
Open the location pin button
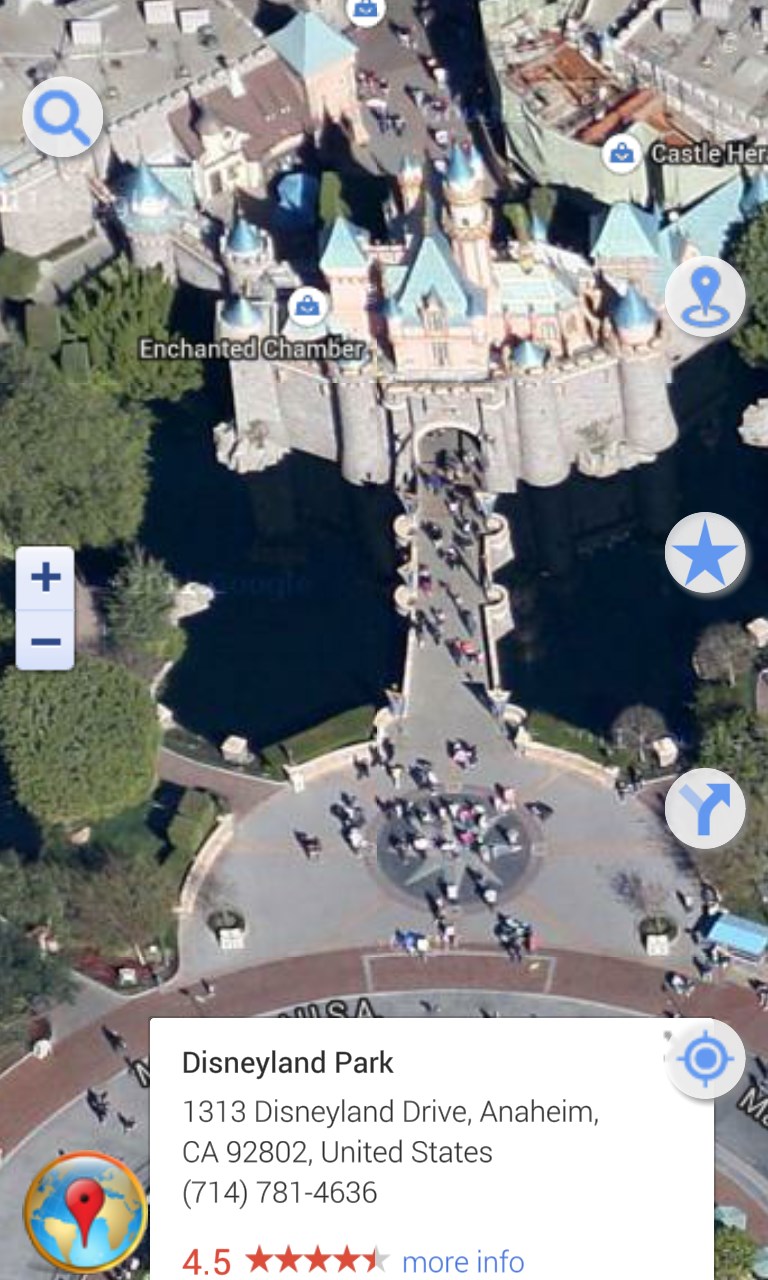pyautogui.click(x=705, y=297)
